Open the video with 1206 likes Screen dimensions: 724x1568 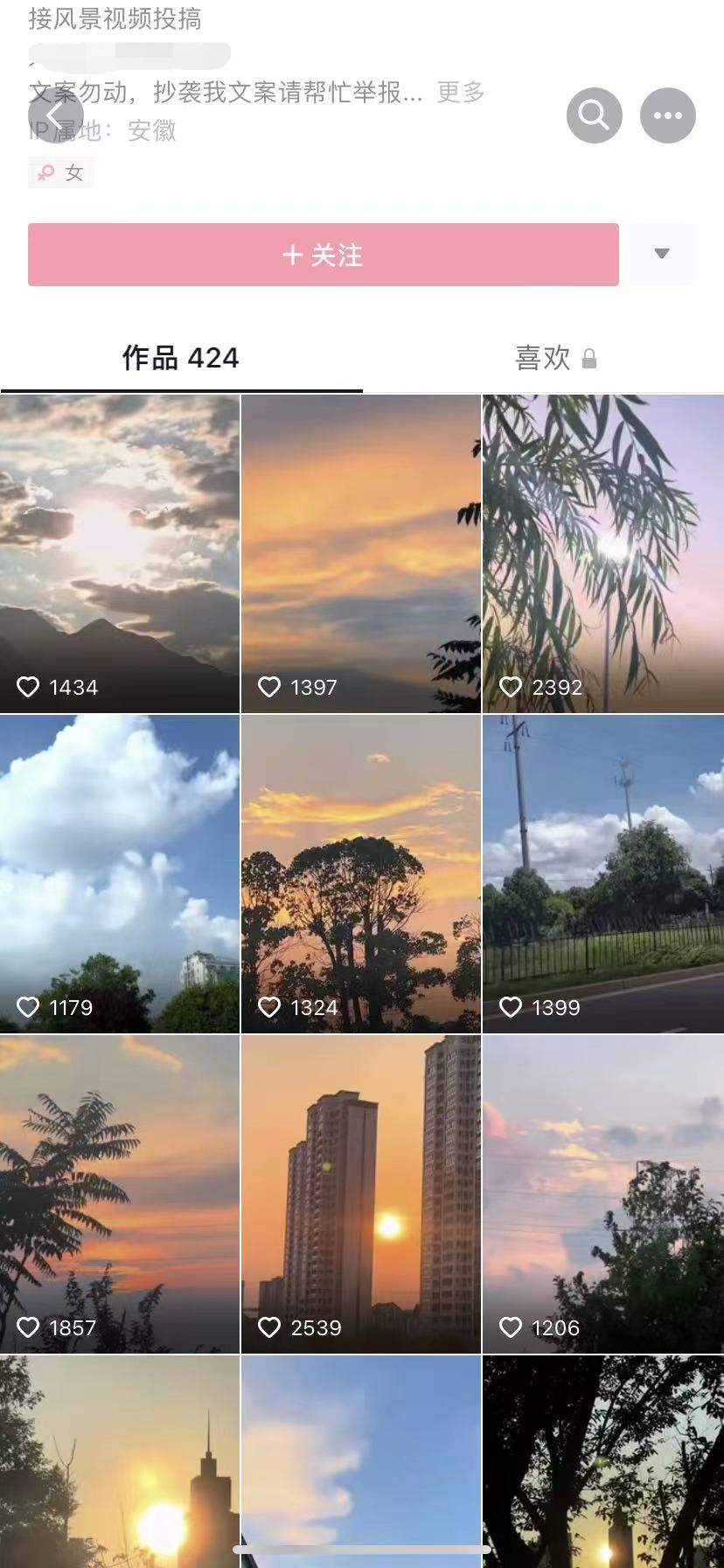click(x=602, y=1193)
